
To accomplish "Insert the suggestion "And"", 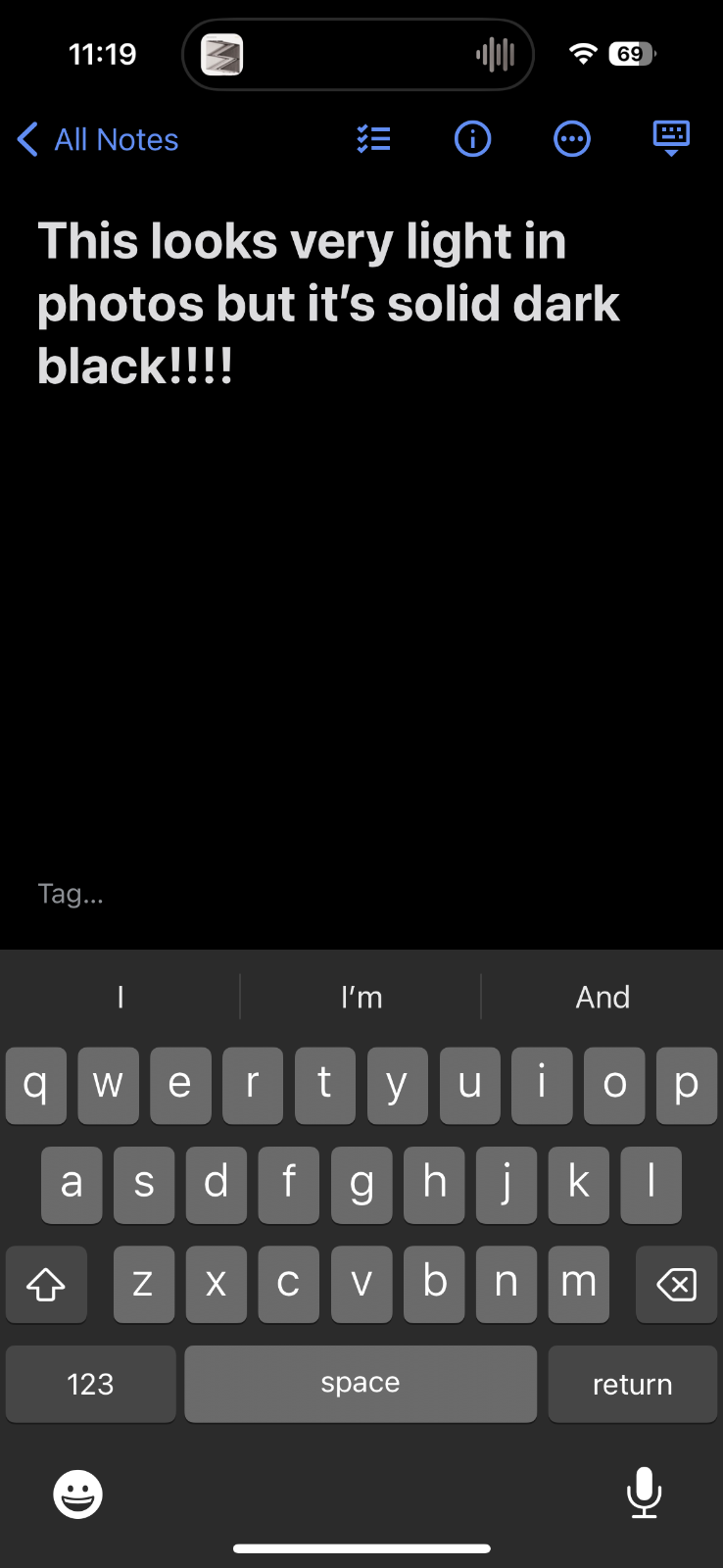I will click(x=602, y=998).
